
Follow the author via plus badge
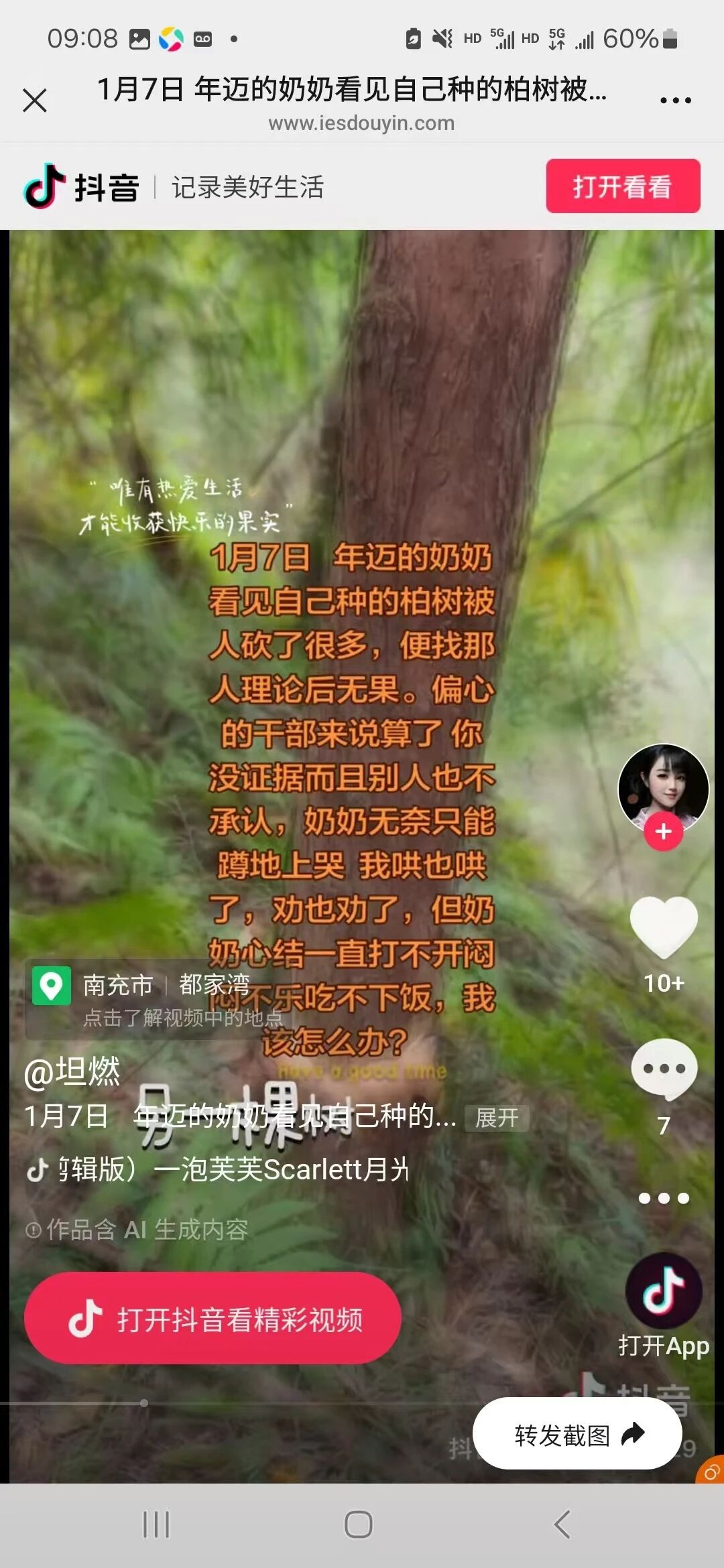663,832
